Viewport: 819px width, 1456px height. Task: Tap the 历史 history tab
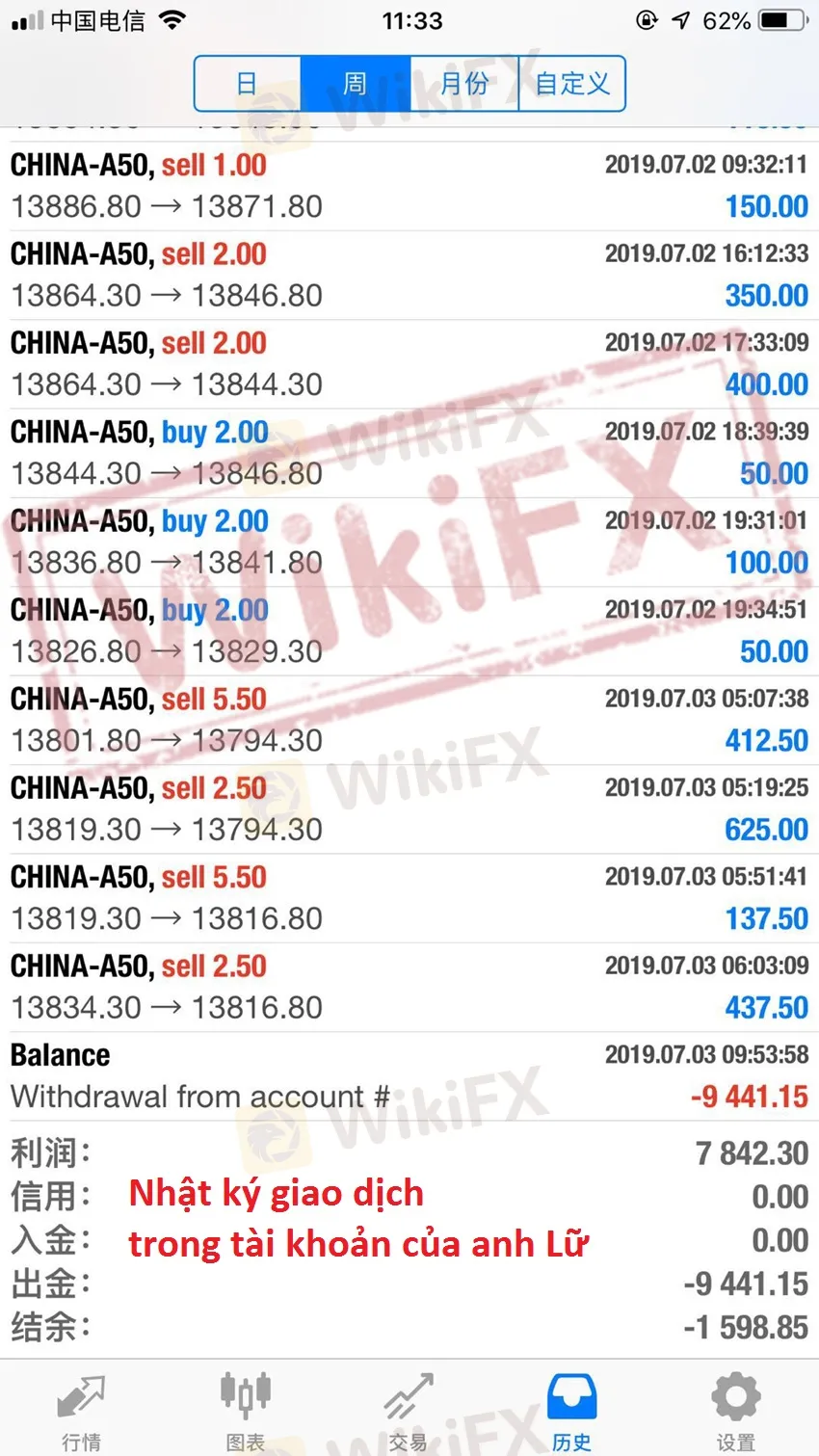point(571,1412)
